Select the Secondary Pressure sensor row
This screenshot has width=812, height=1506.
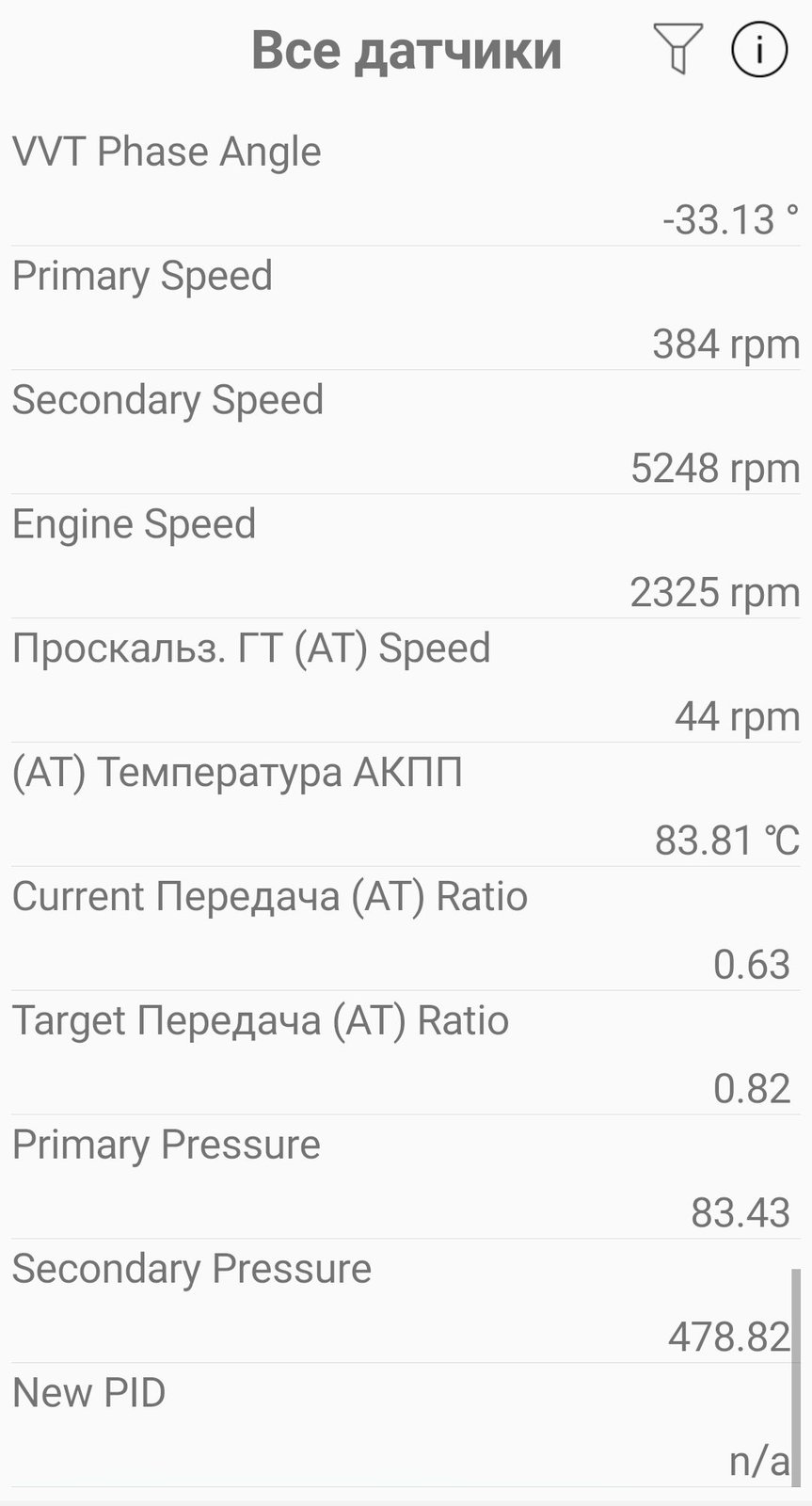click(406, 1303)
